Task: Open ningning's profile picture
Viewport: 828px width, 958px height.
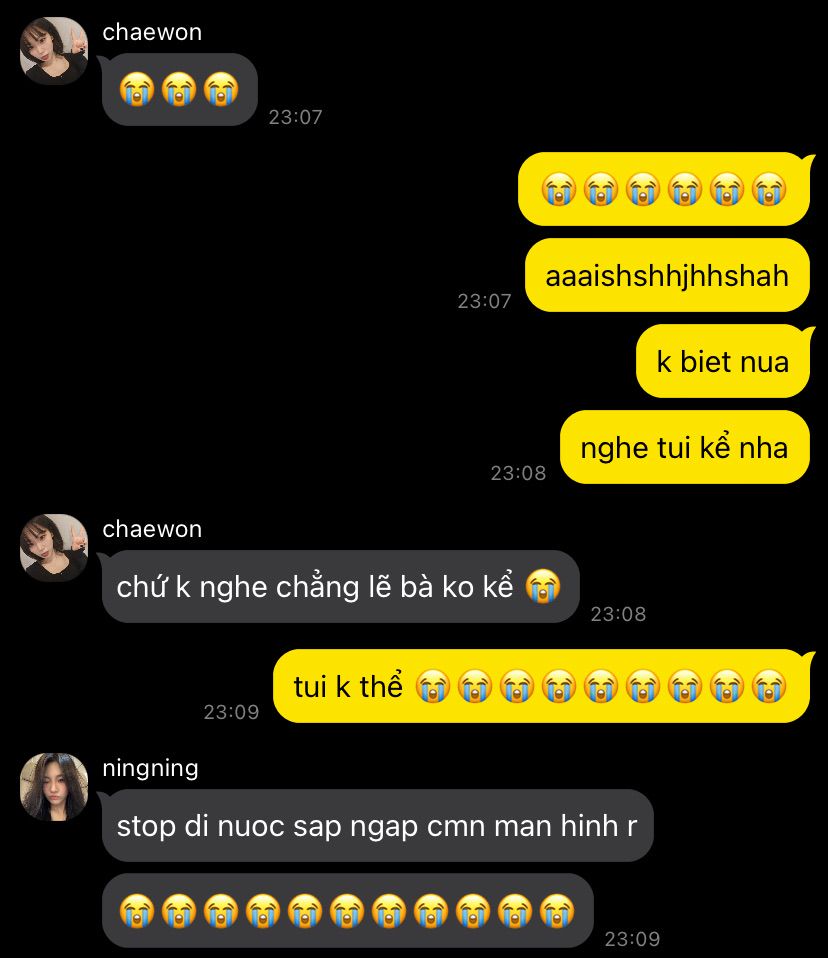Action: pos(54,787)
